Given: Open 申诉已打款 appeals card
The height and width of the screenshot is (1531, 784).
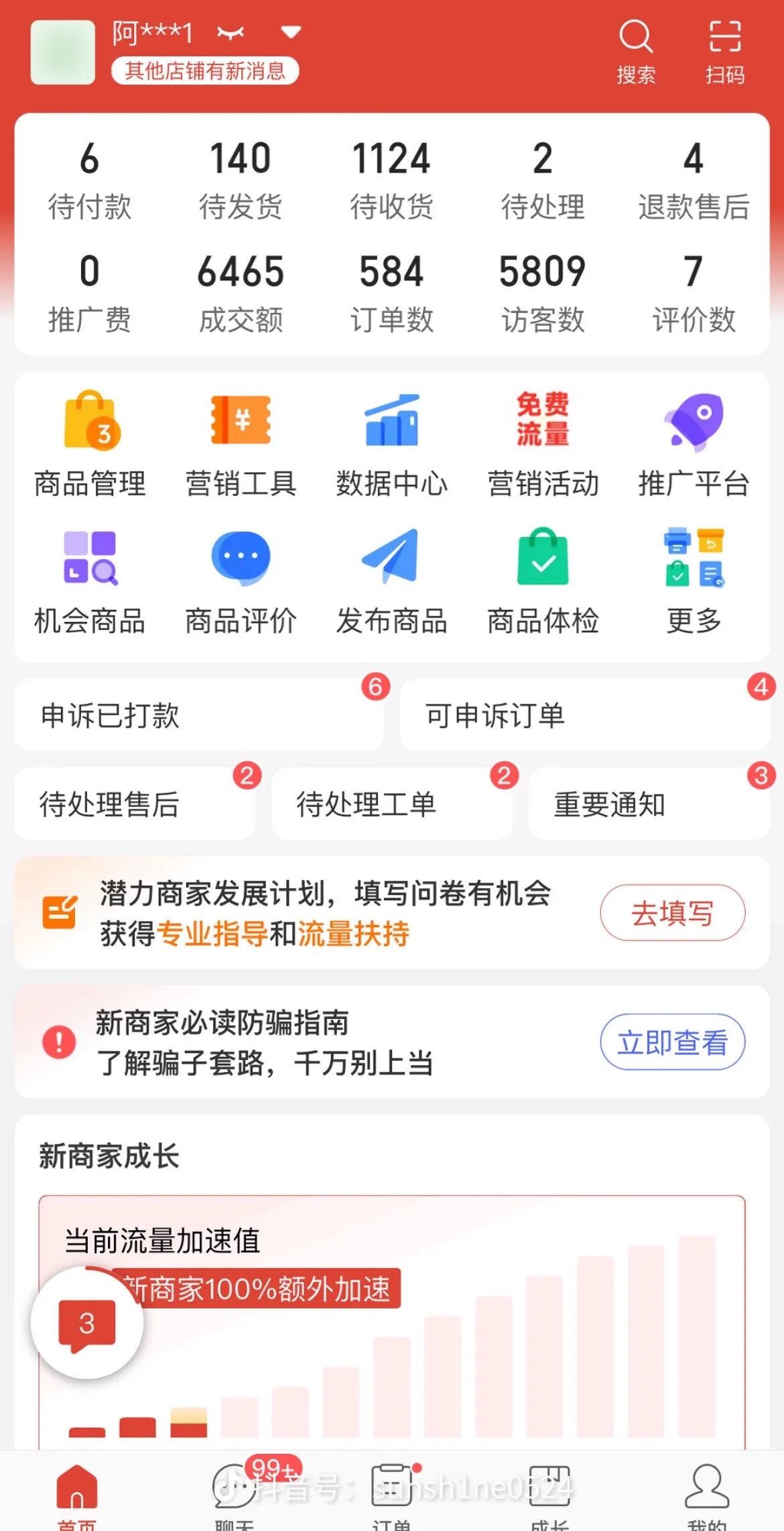Looking at the screenshot, I should point(199,715).
